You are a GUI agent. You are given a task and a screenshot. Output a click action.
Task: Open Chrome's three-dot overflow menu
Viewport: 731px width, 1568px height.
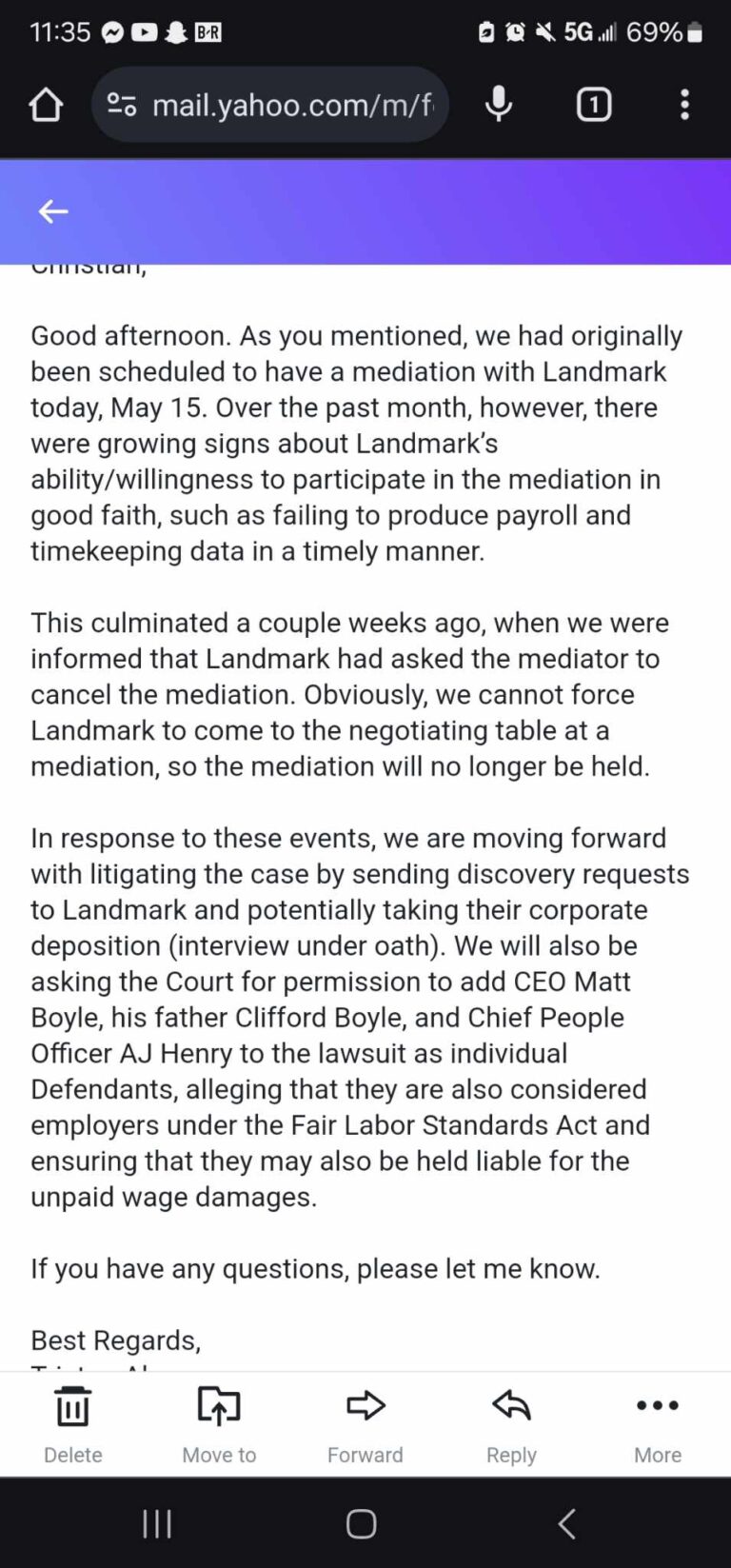684,105
